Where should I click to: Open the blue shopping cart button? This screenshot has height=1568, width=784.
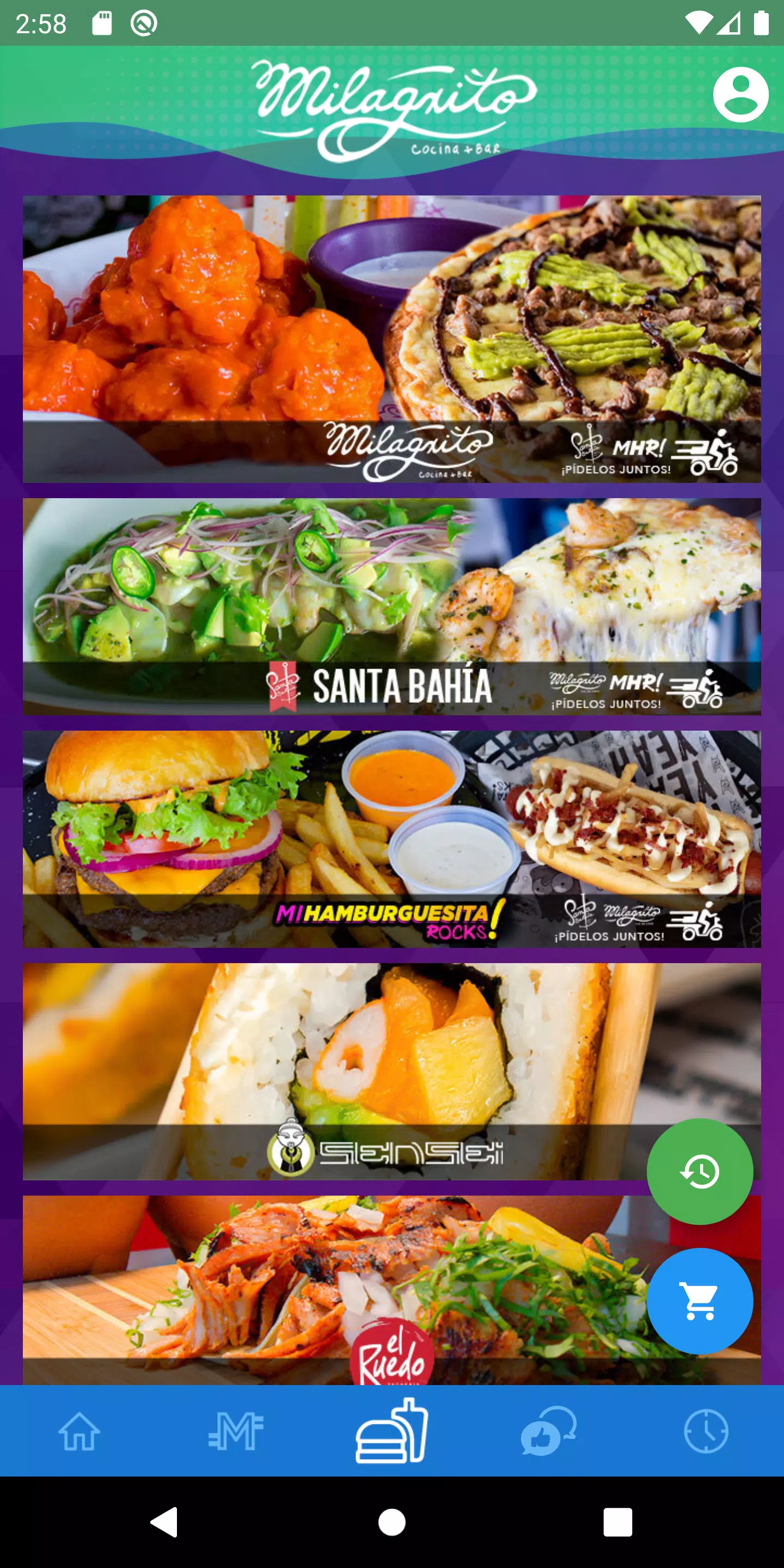(x=700, y=1301)
